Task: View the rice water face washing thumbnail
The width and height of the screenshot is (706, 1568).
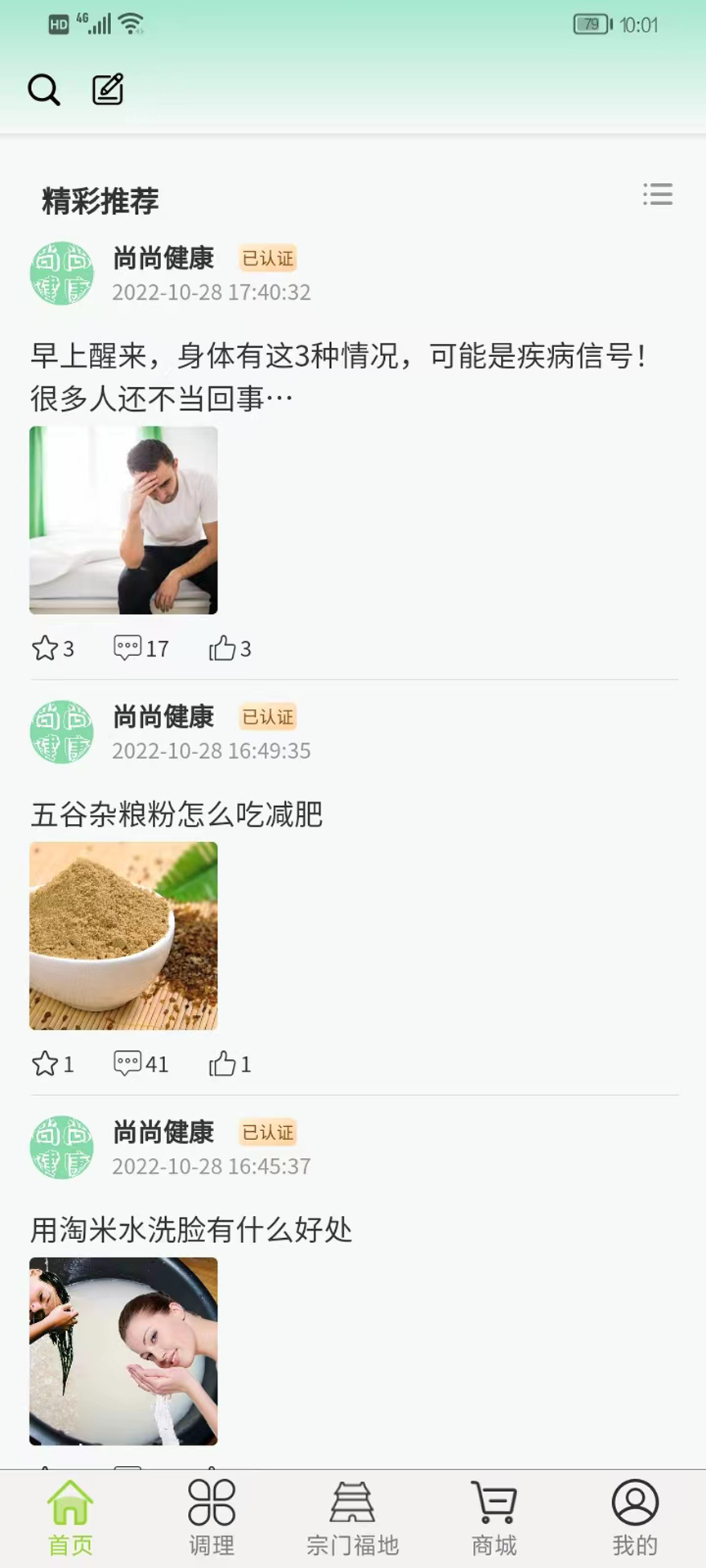Action: click(123, 1352)
